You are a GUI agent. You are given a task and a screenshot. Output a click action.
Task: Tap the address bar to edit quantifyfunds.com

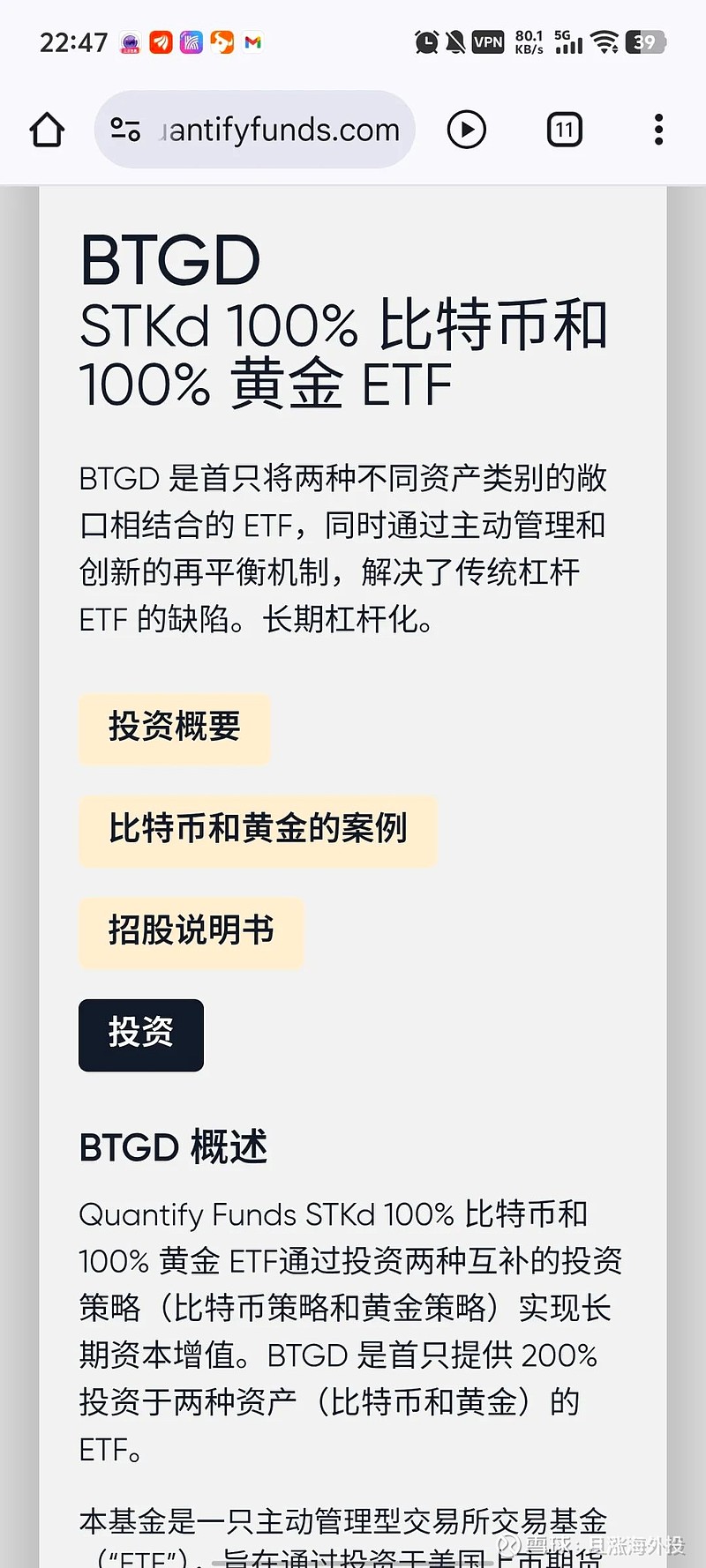pyautogui.click(x=278, y=130)
